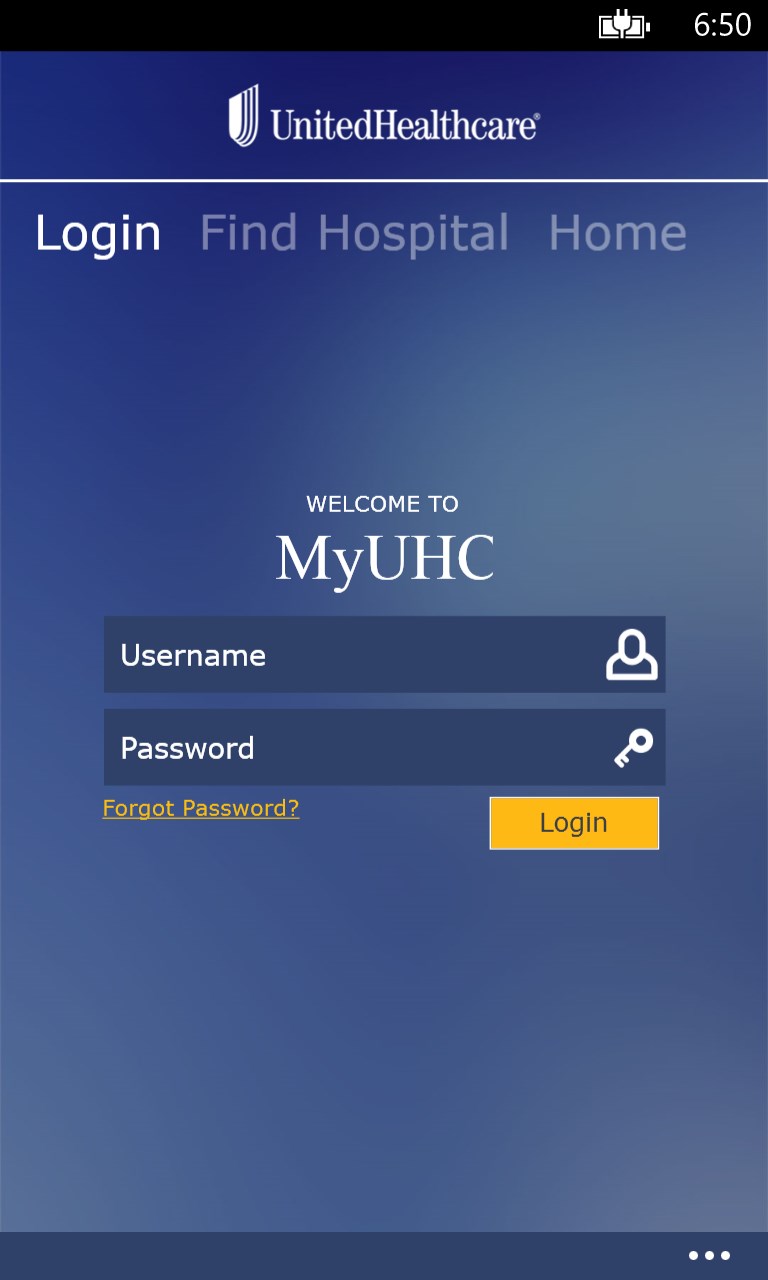The image size is (768, 1280).
Task: Expand the app bar ellipsis menu
Action: 709,1255
